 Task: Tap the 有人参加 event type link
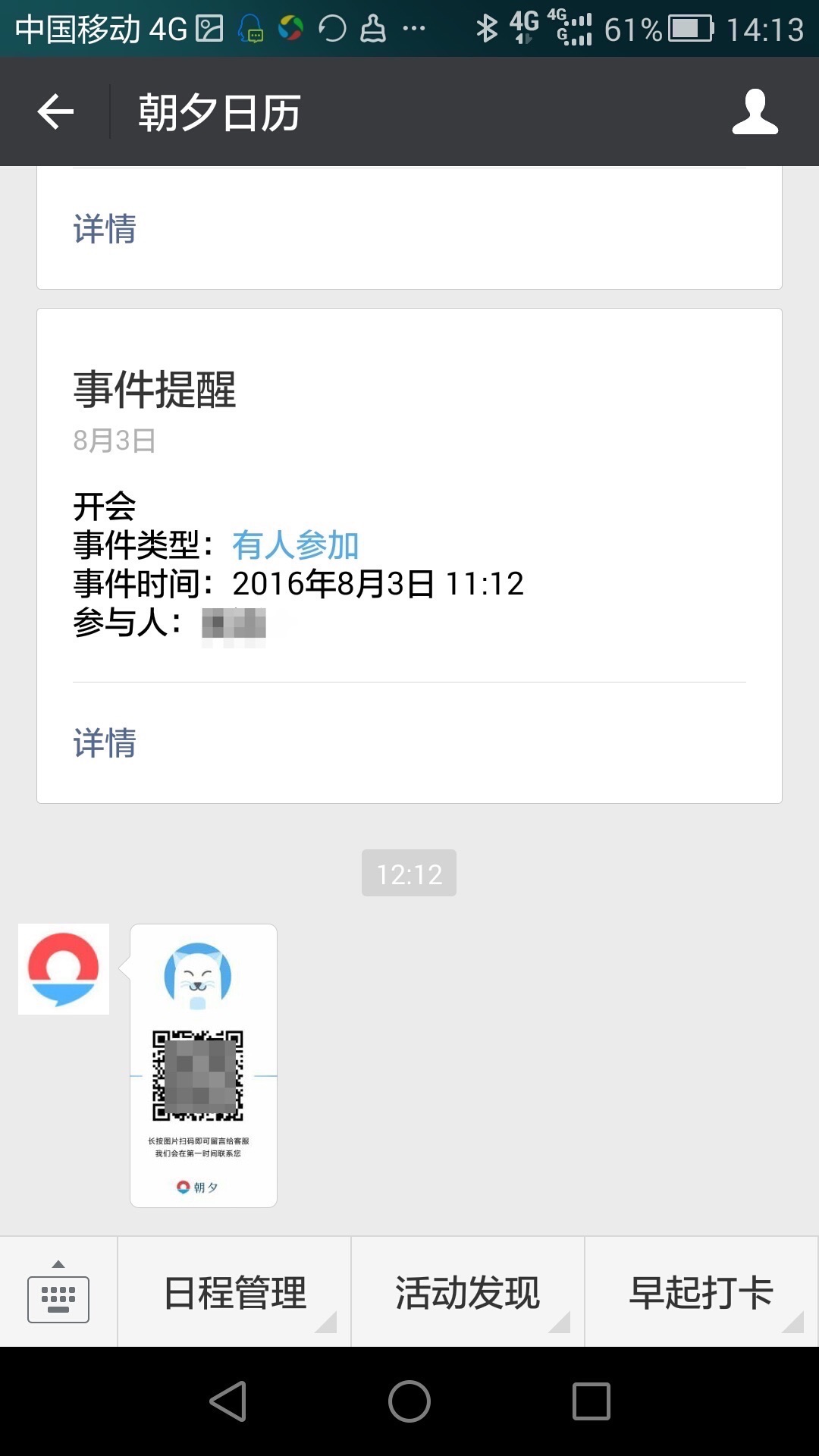(x=295, y=545)
